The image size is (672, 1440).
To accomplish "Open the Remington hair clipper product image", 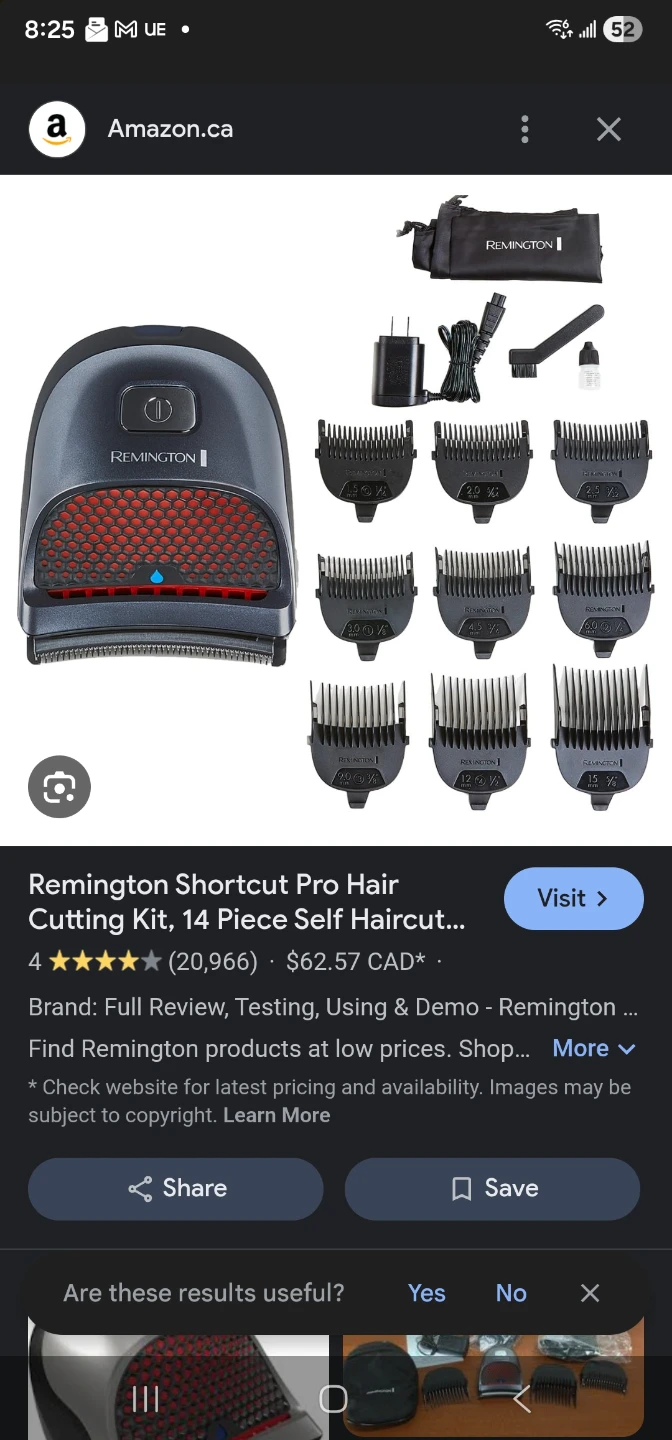I will coord(336,510).
